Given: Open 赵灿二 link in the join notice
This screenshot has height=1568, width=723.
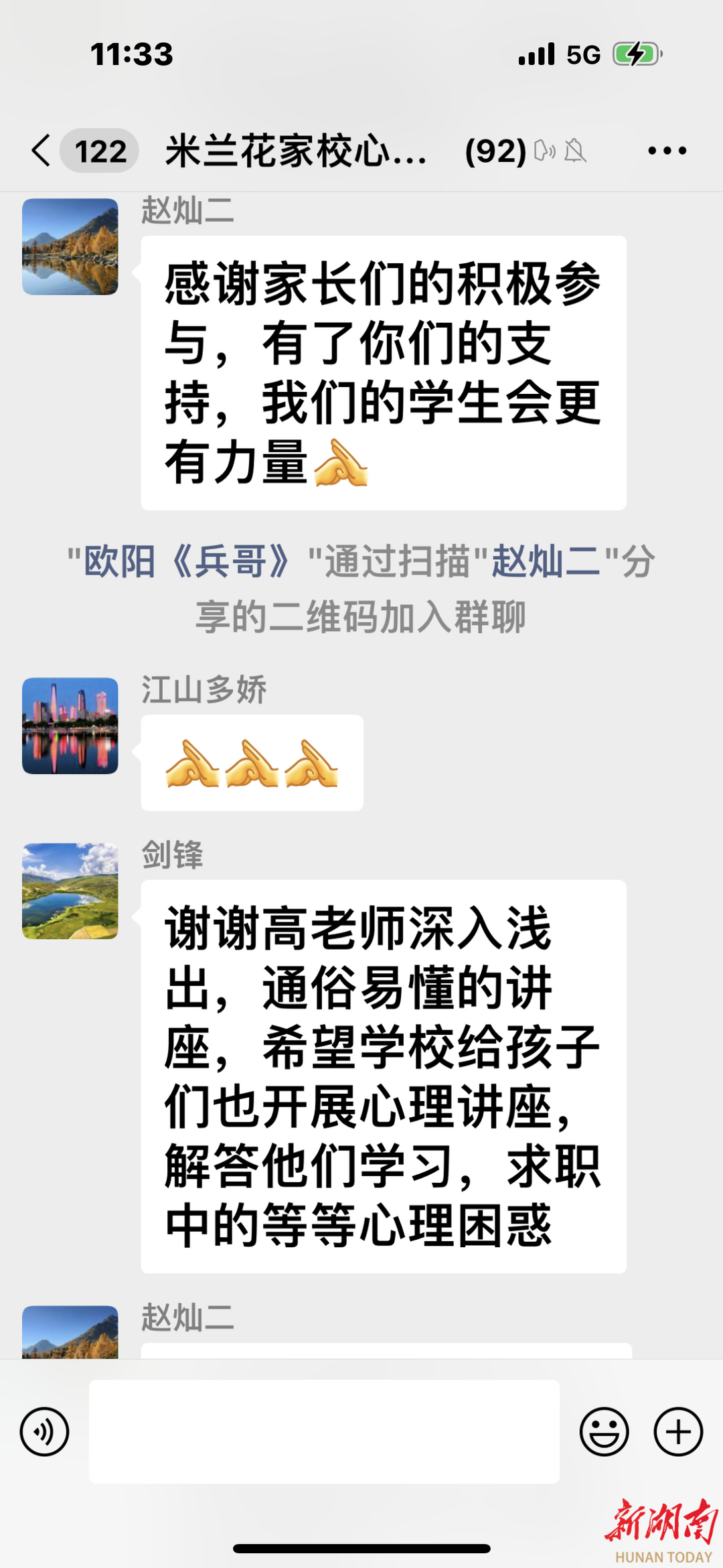Looking at the screenshot, I should 546,561.
